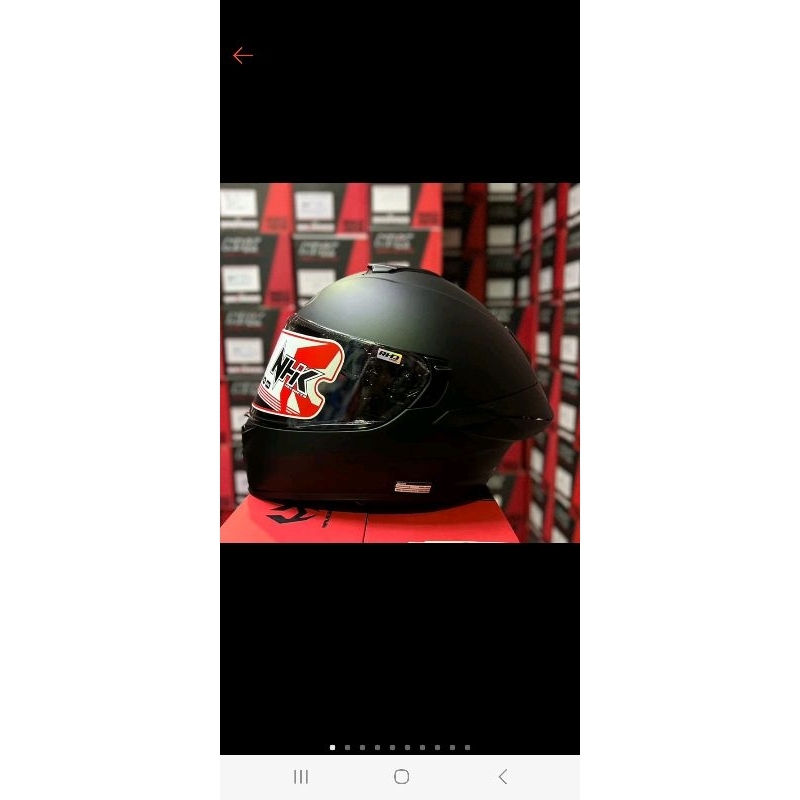Open recent apps from navigation bar
Viewport: 800px width, 800px height.
300,777
